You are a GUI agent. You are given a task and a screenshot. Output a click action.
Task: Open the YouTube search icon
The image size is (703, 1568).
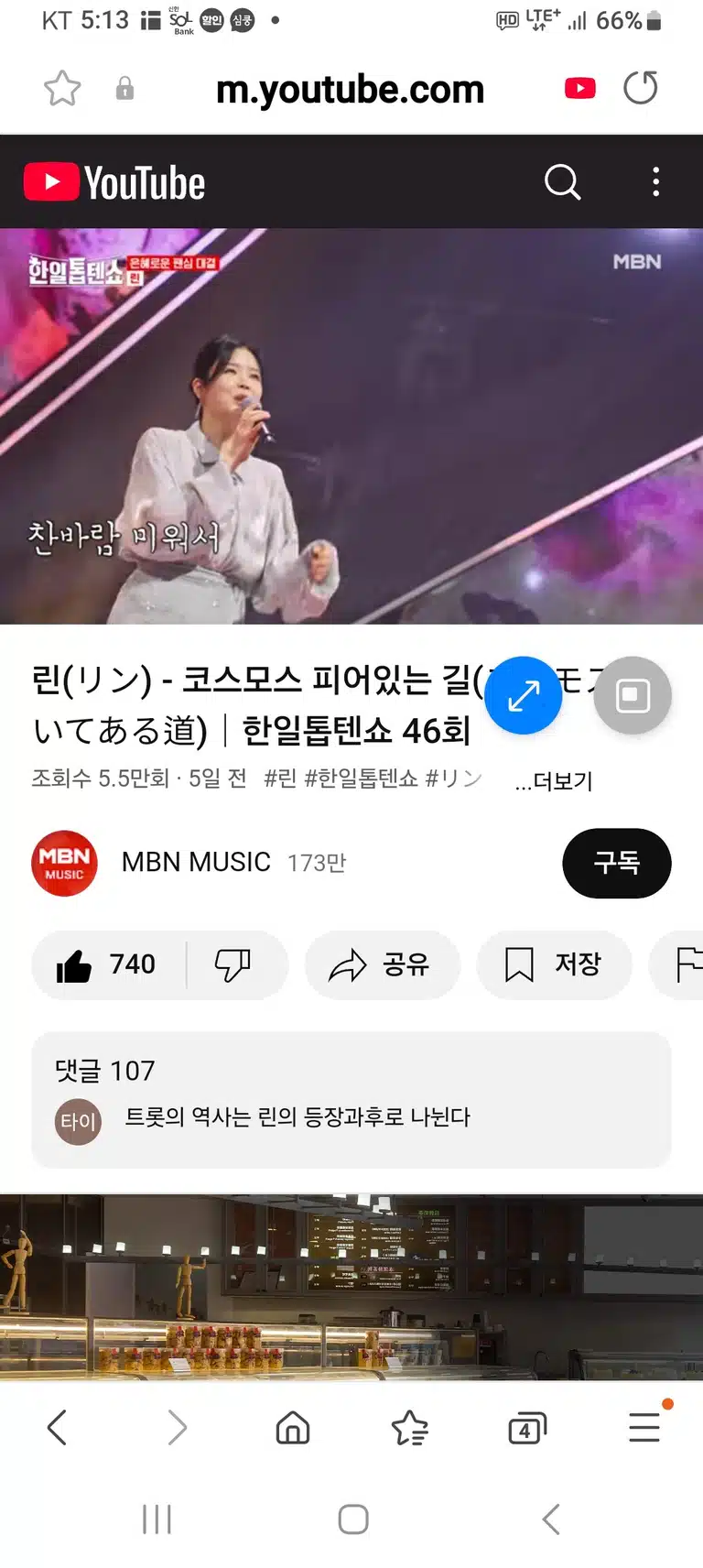pos(562,182)
